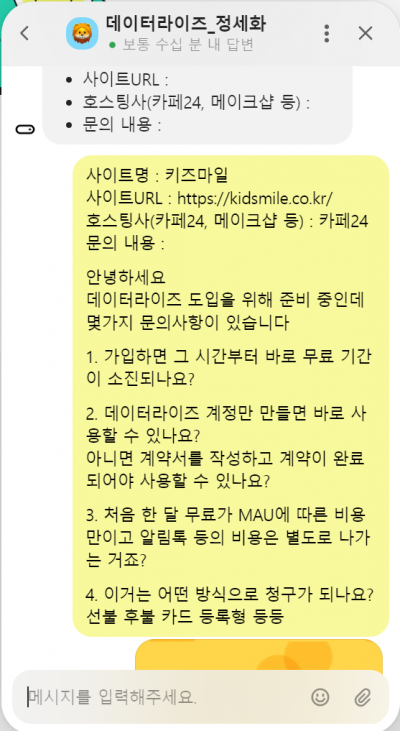Tap the message input field
Viewport: 400px width, 731px height.
[163, 697]
